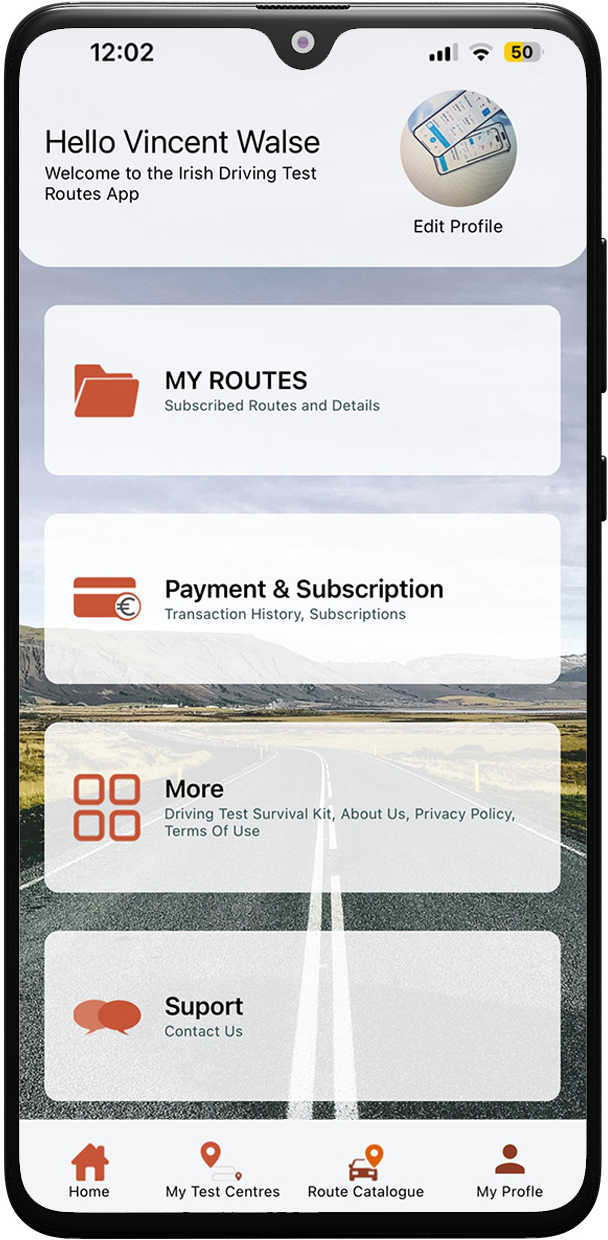The image size is (608, 1240).
Task: Go to the Home tab
Action: click(x=89, y=1172)
